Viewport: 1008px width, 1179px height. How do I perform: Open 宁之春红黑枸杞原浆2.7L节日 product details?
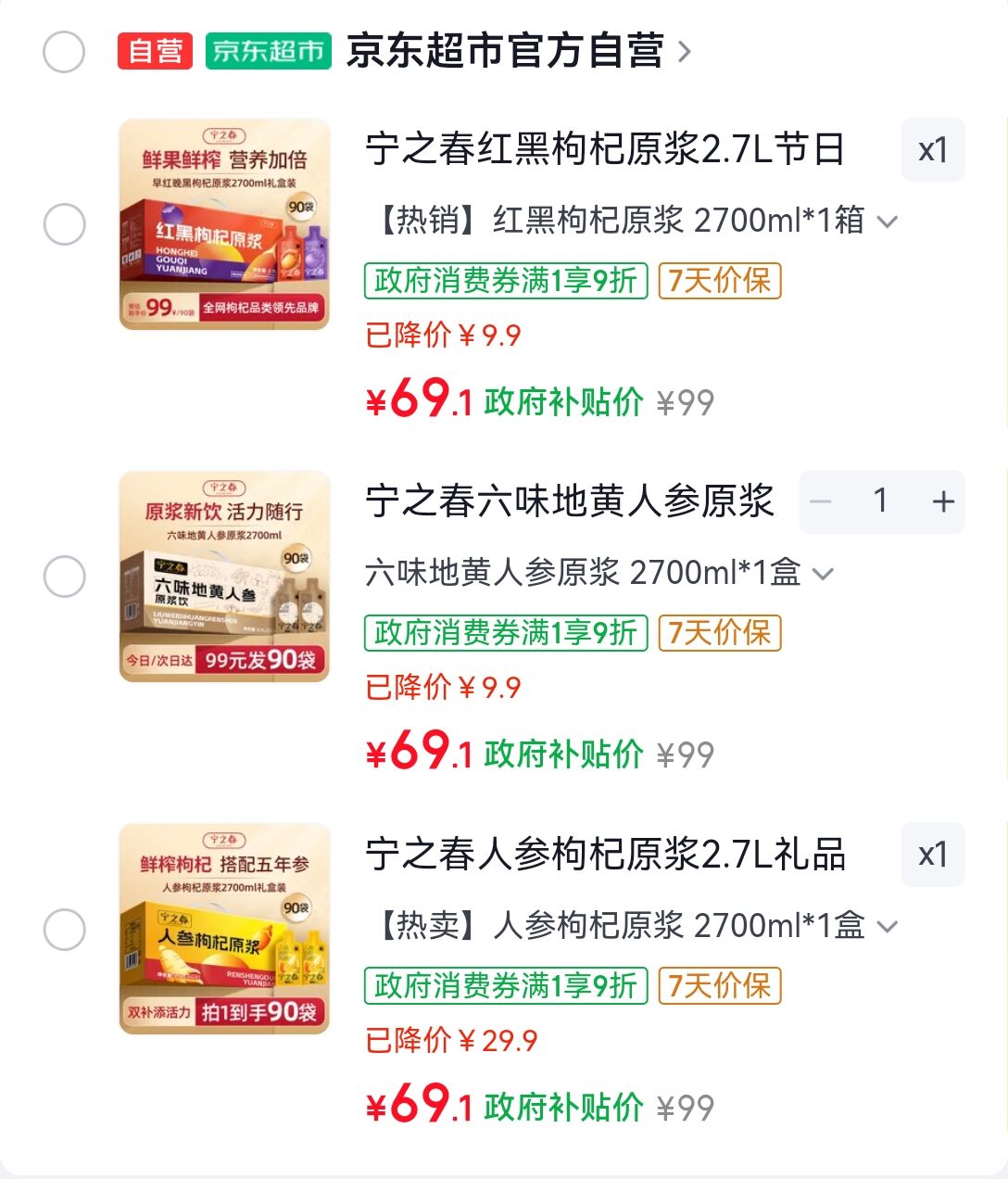(x=604, y=149)
